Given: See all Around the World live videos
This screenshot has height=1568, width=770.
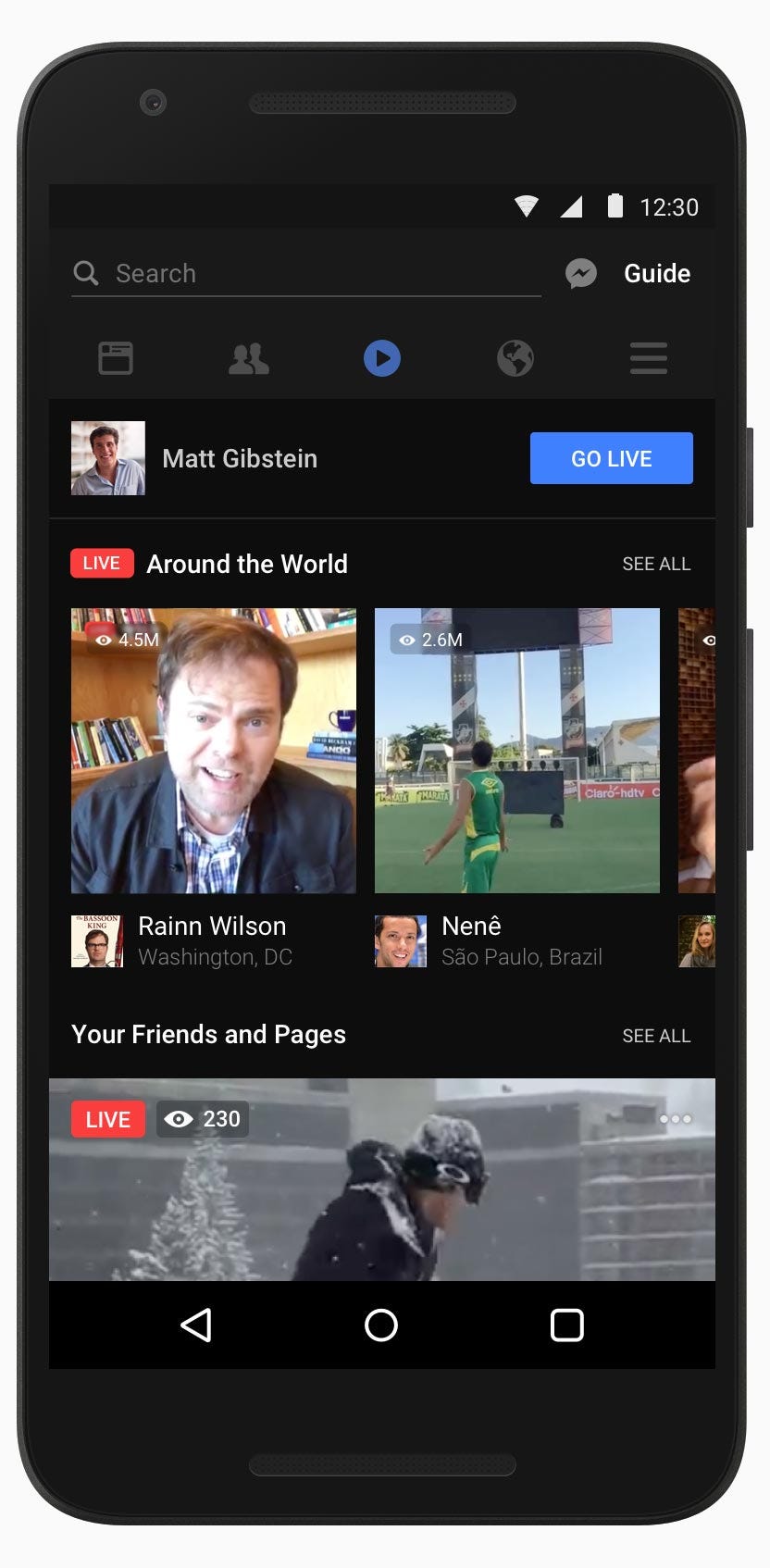Looking at the screenshot, I should click(656, 564).
